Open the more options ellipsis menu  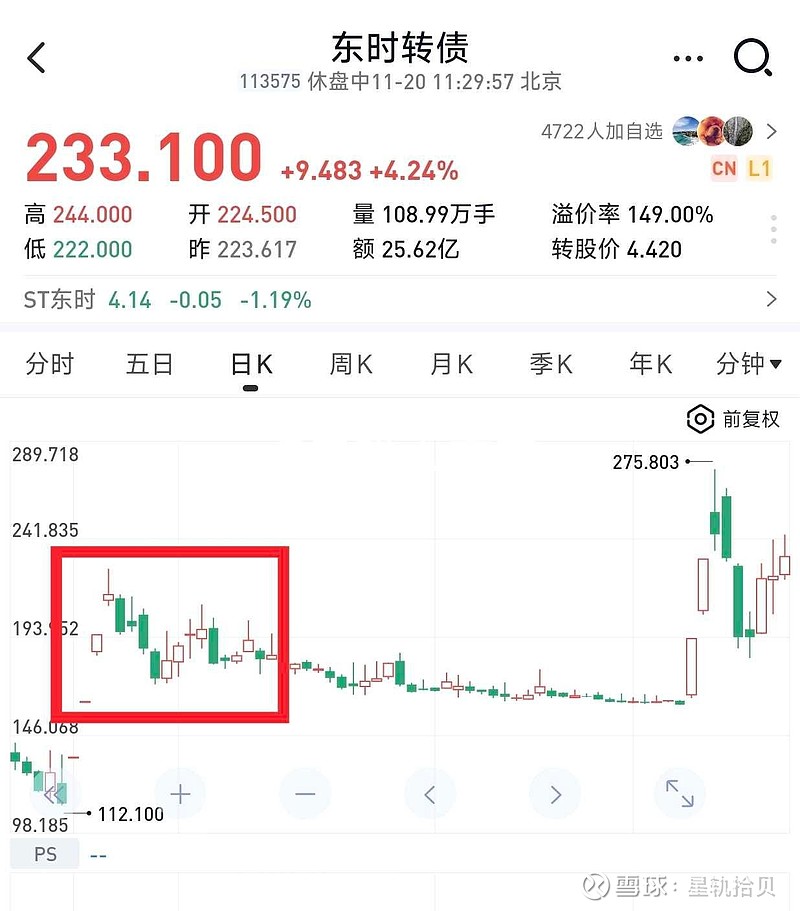click(x=688, y=58)
